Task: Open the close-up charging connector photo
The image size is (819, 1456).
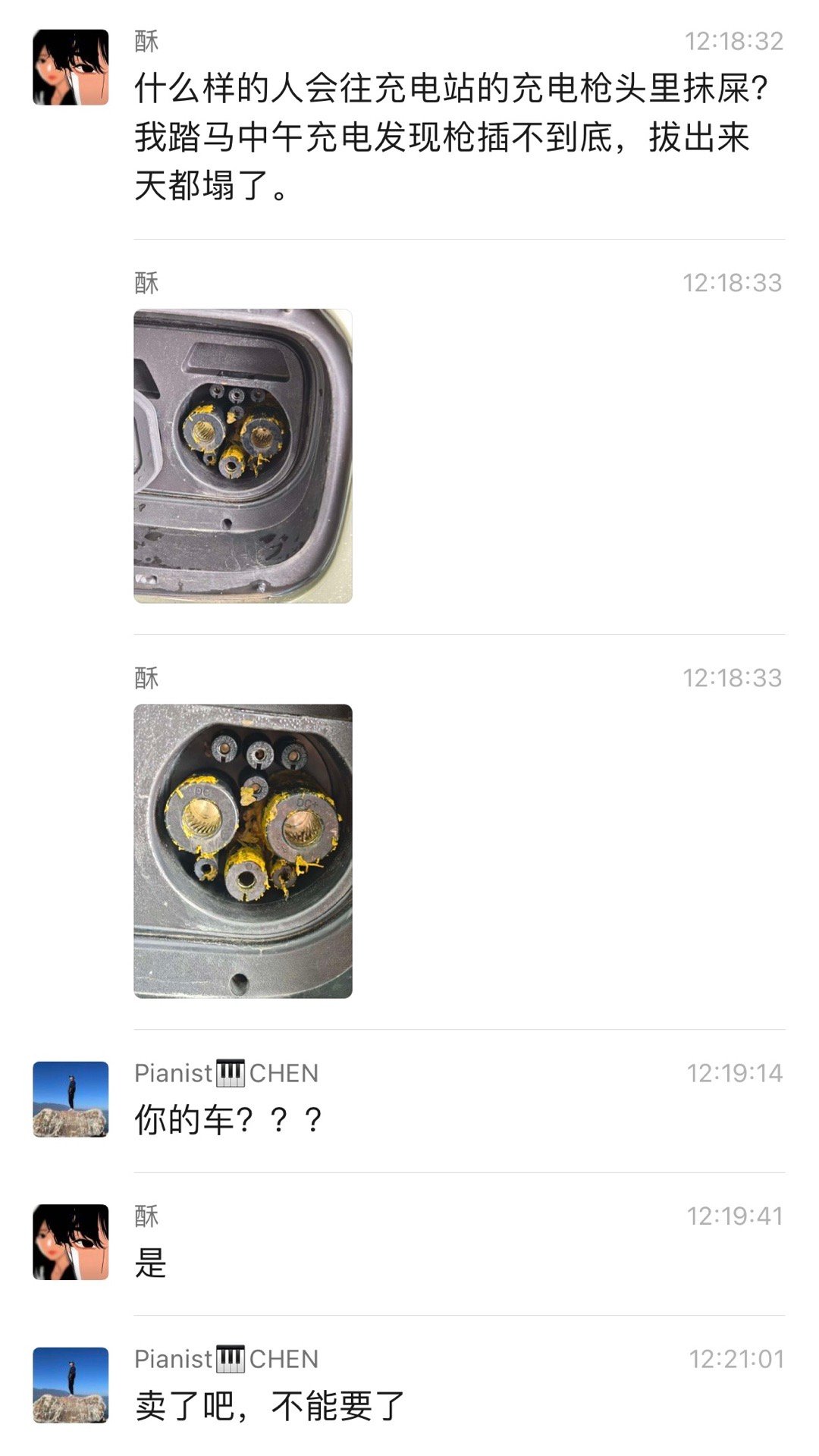Action: 243,851
